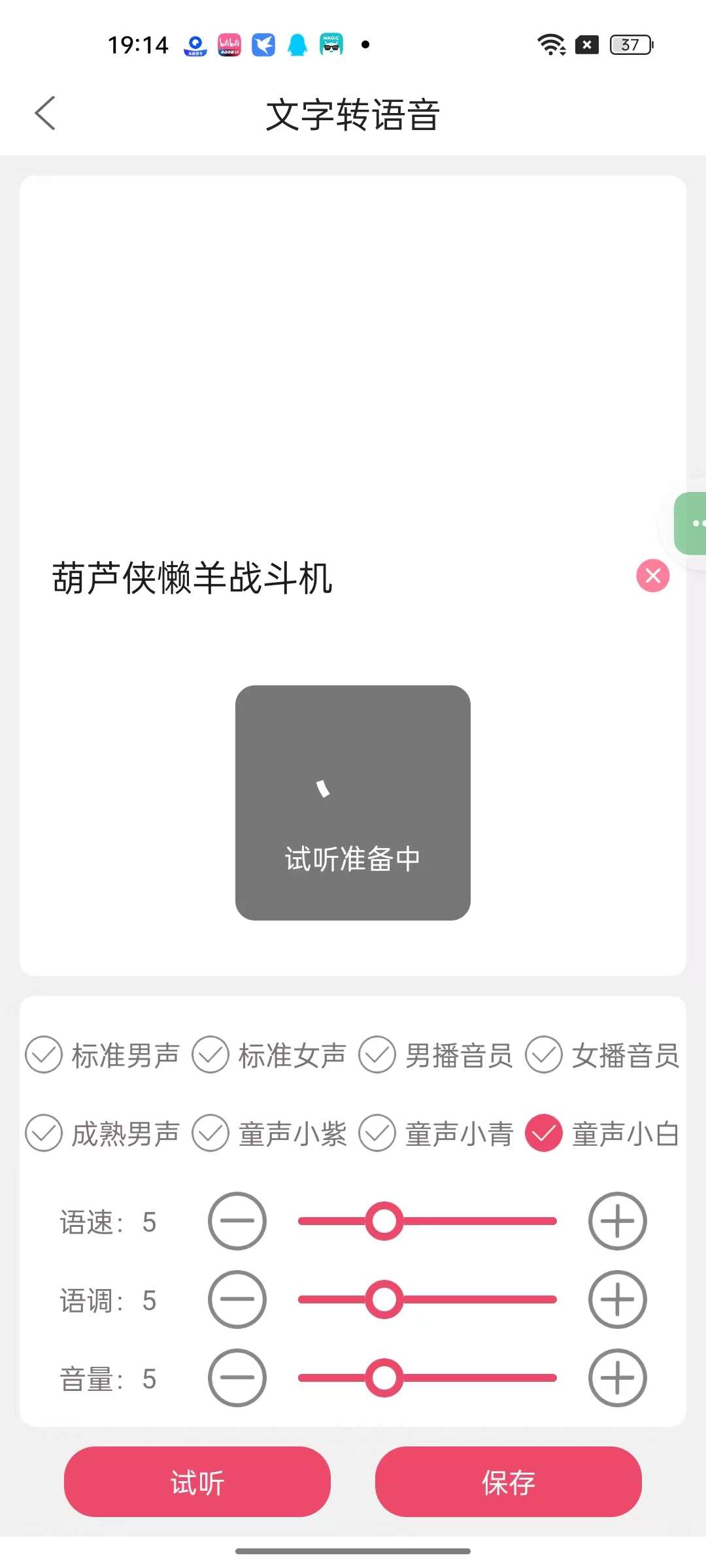
Task: Save the audio with 保存 button
Action: (x=509, y=1482)
